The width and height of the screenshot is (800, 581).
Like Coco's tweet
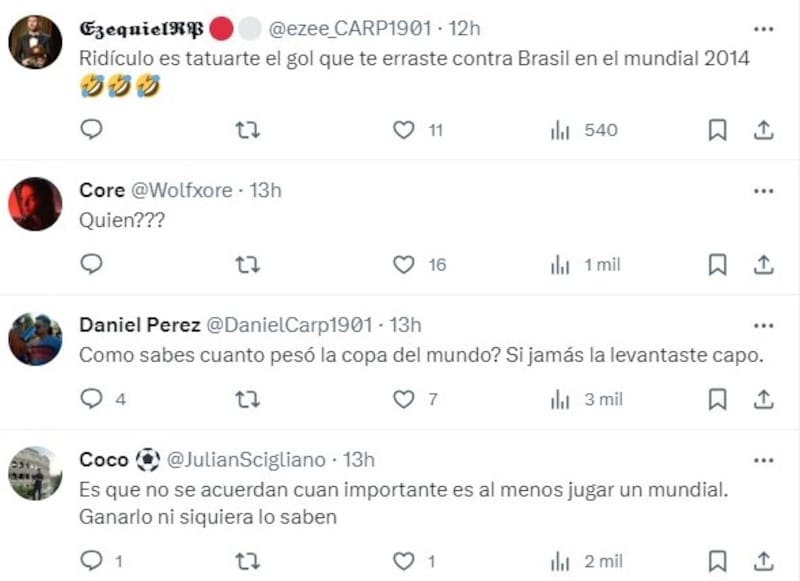tap(403, 560)
